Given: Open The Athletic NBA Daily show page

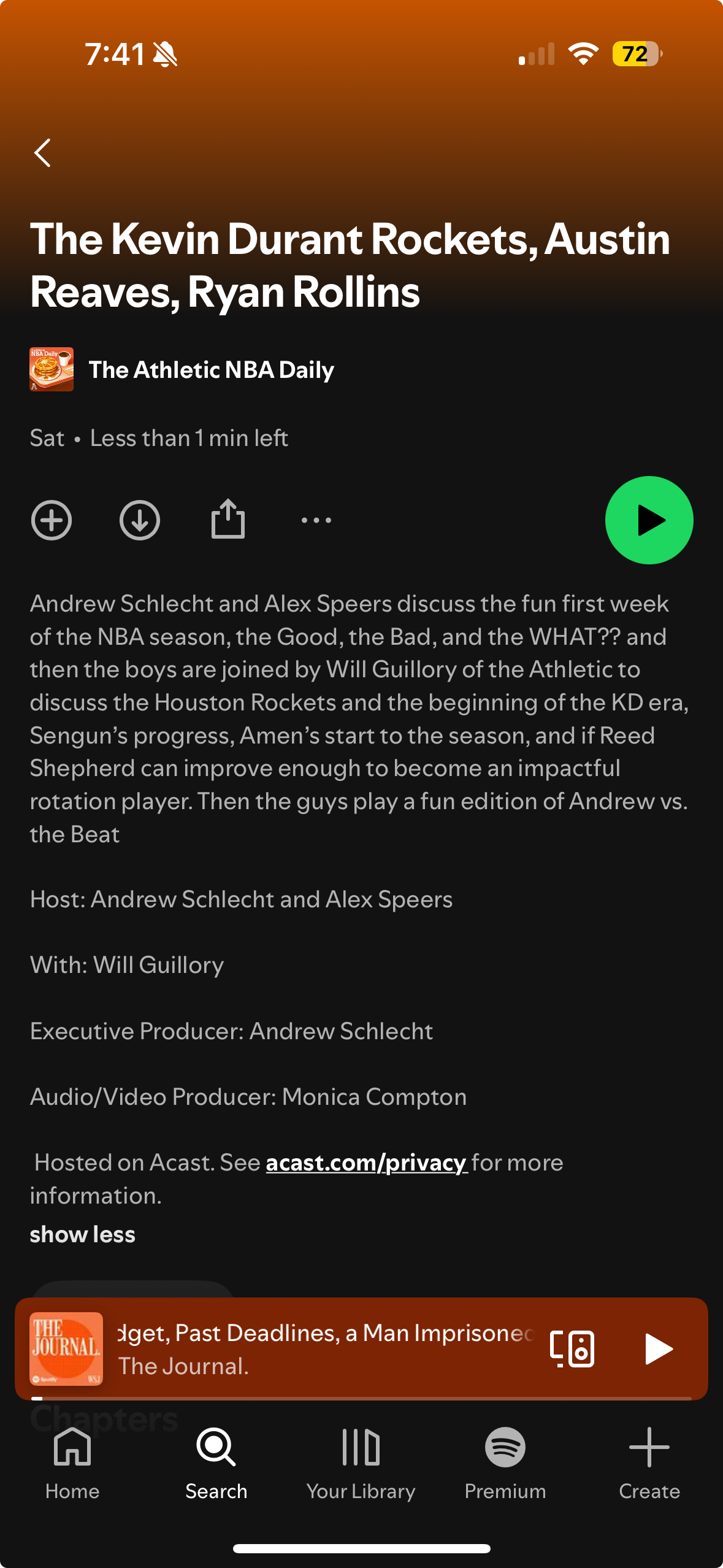Looking at the screenshot, I should click(210, 370).
